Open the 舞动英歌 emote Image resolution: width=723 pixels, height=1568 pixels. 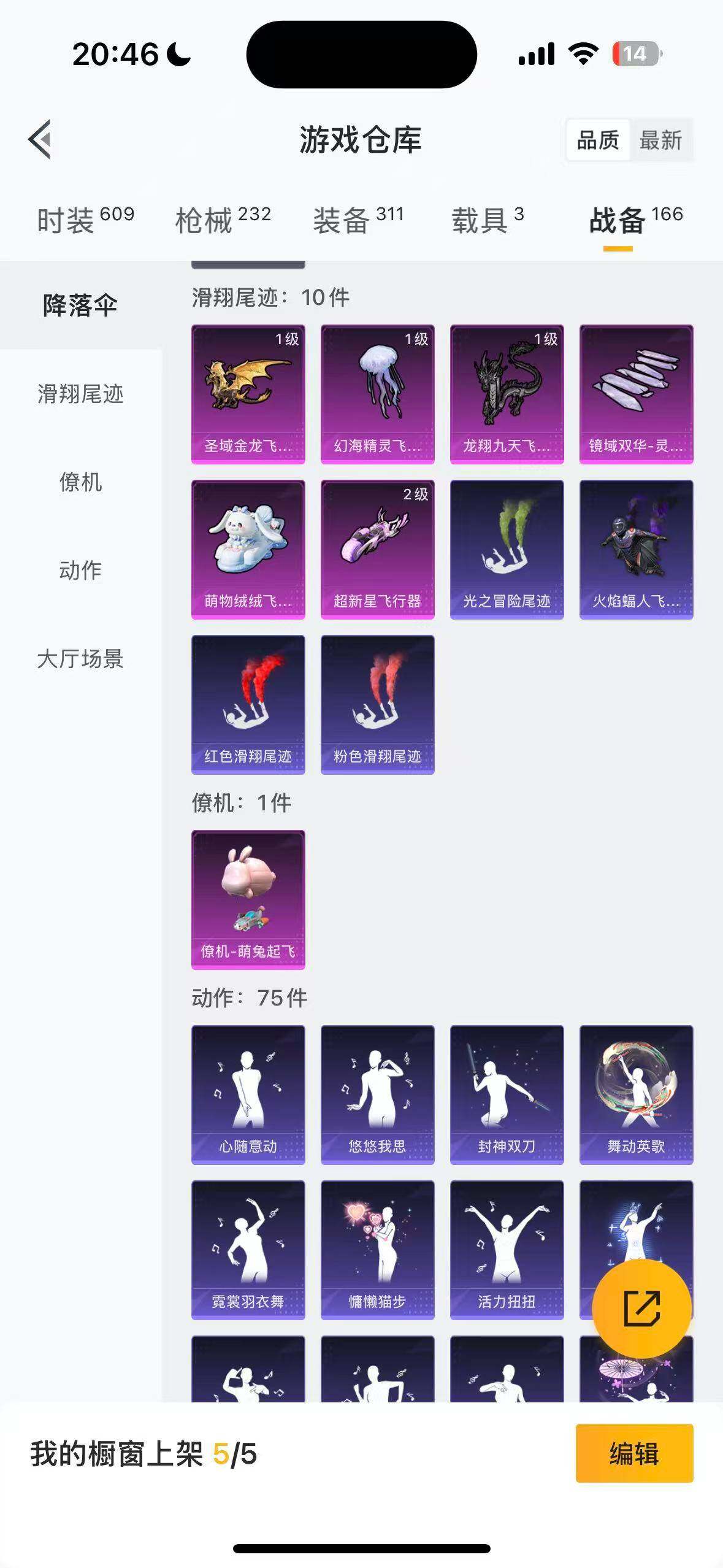[636, 1094]
